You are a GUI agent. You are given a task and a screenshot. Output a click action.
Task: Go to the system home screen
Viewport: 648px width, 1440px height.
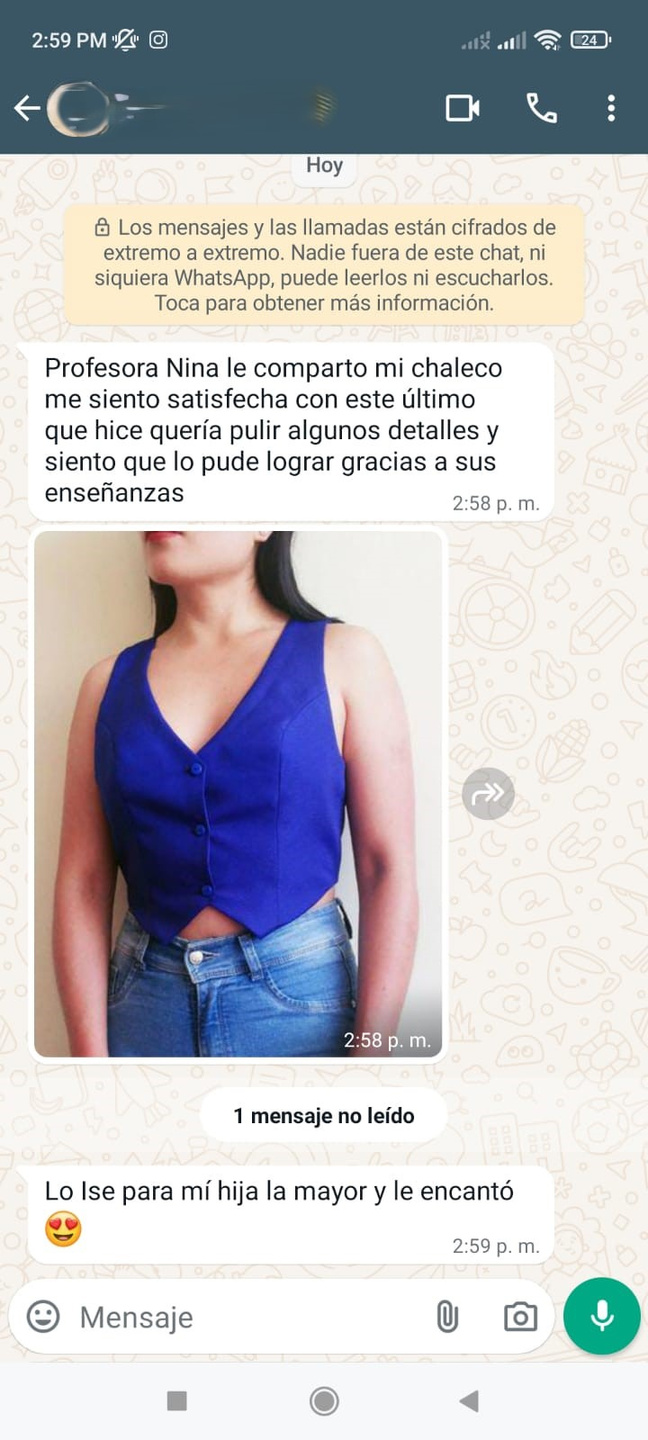tap(324, 1401)
